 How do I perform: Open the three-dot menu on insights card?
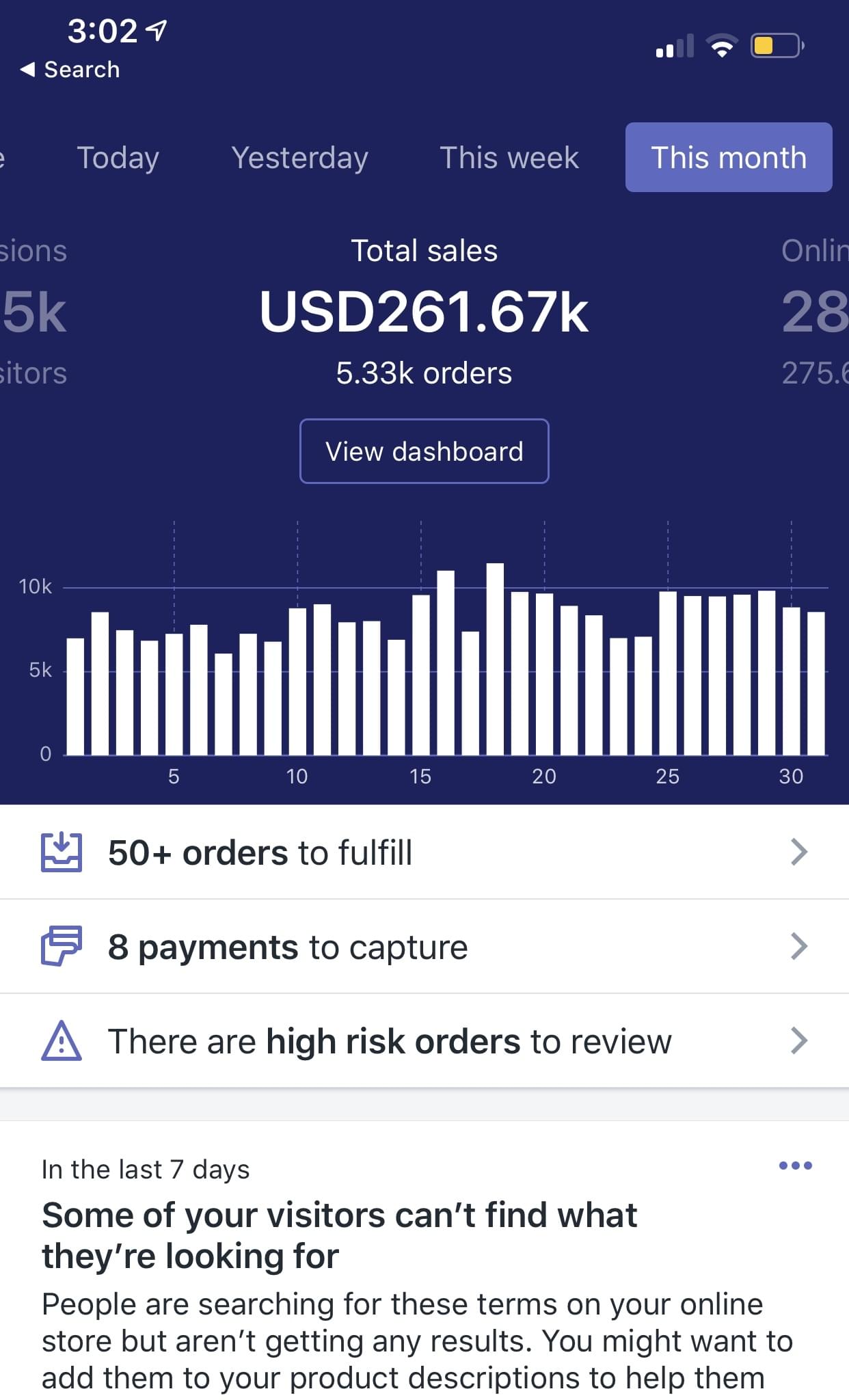pos(796,1166)
